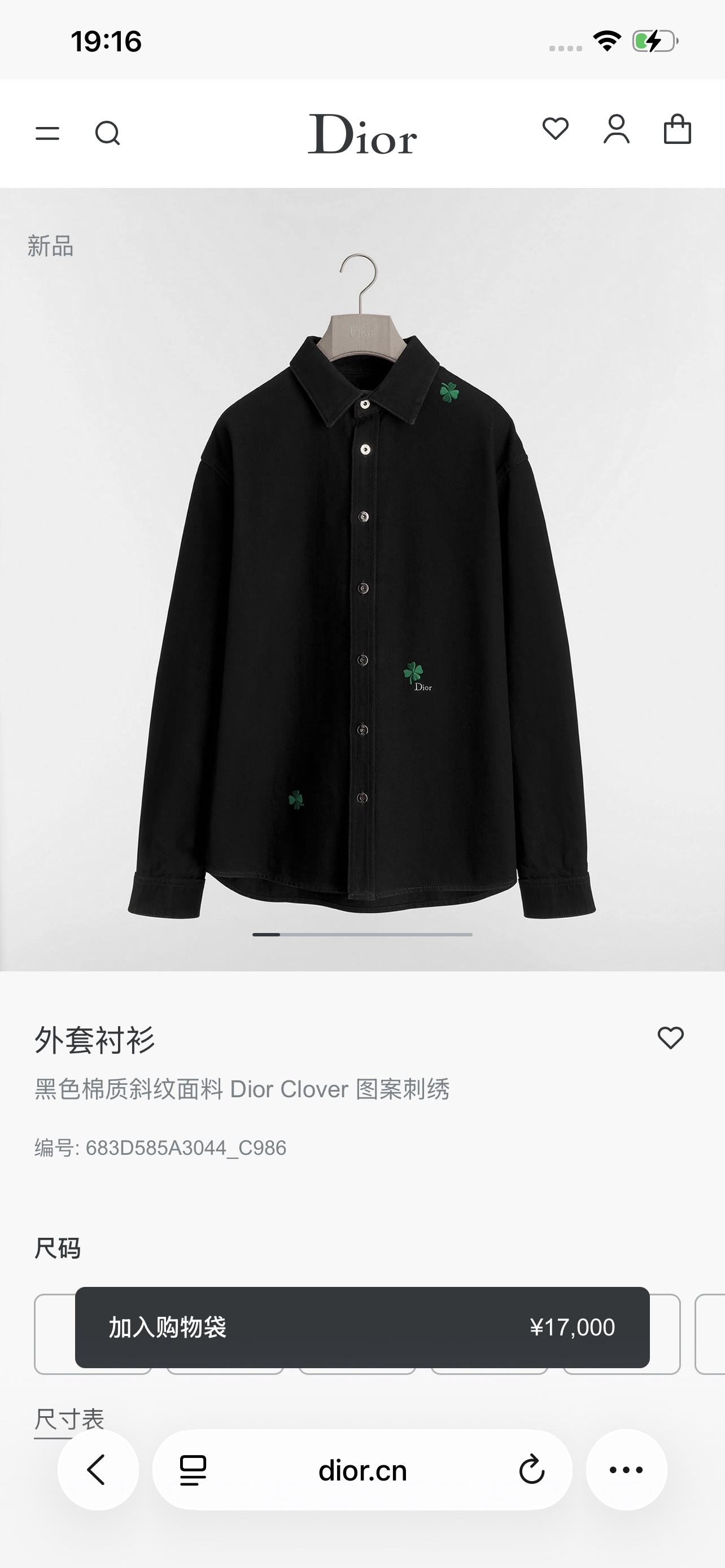
Task: Open the account profile icon
Action: click(x=616, y=129)
